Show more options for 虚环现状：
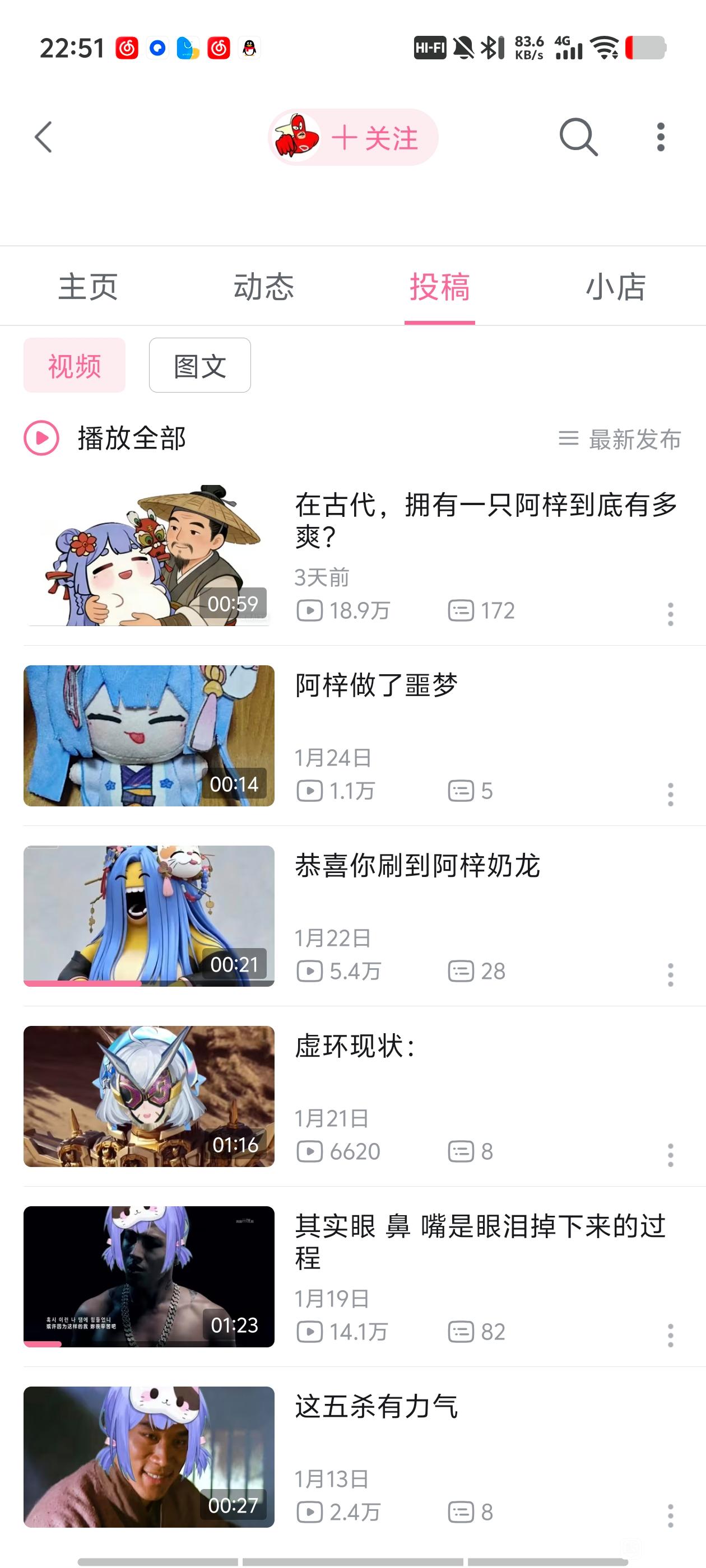This screenshot has width=706, height=1568. 670,1155
